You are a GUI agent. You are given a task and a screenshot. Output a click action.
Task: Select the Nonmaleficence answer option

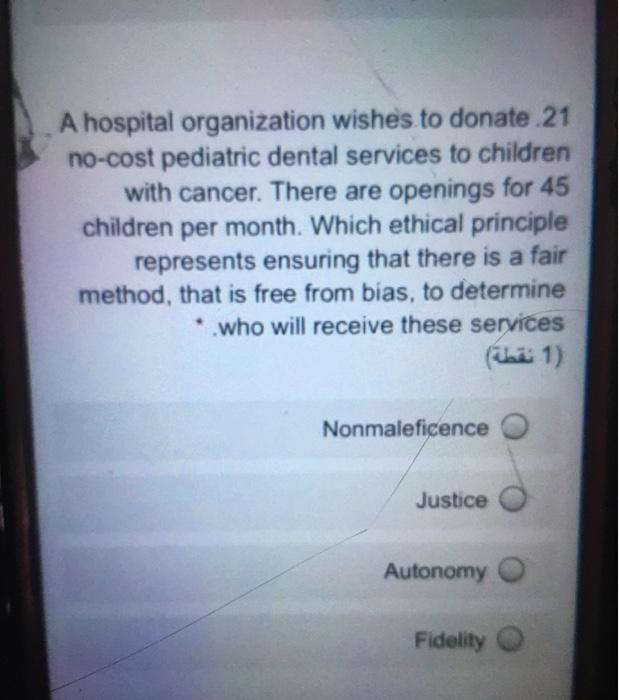click(513, 429)
